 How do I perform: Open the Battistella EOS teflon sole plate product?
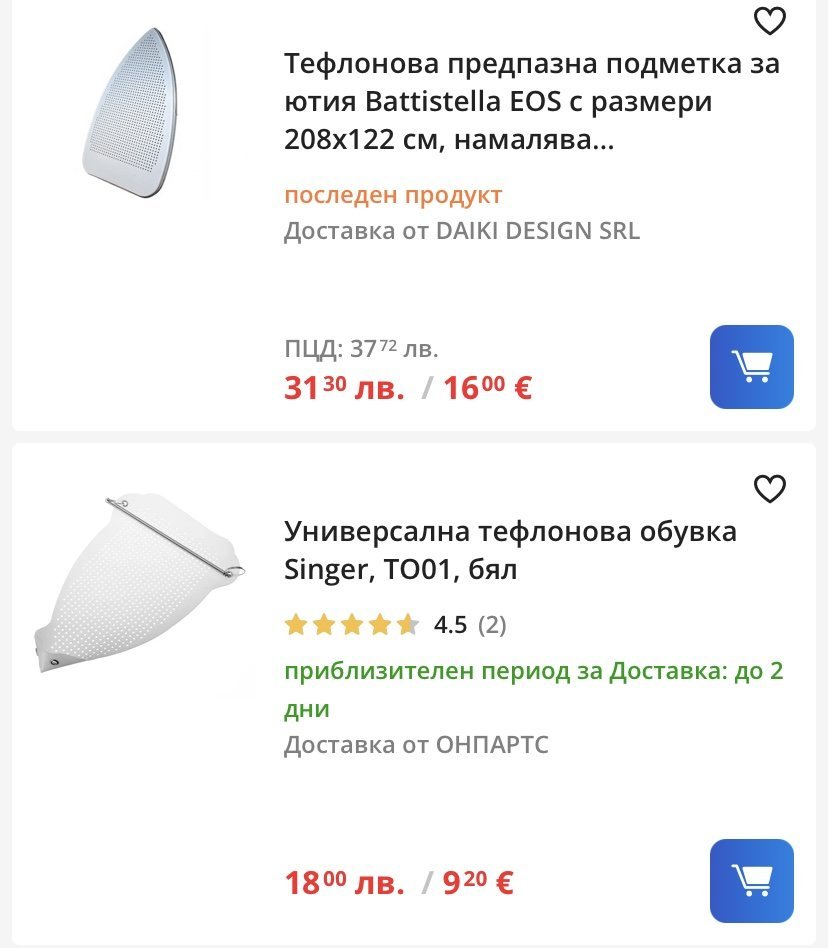(531, 103)
